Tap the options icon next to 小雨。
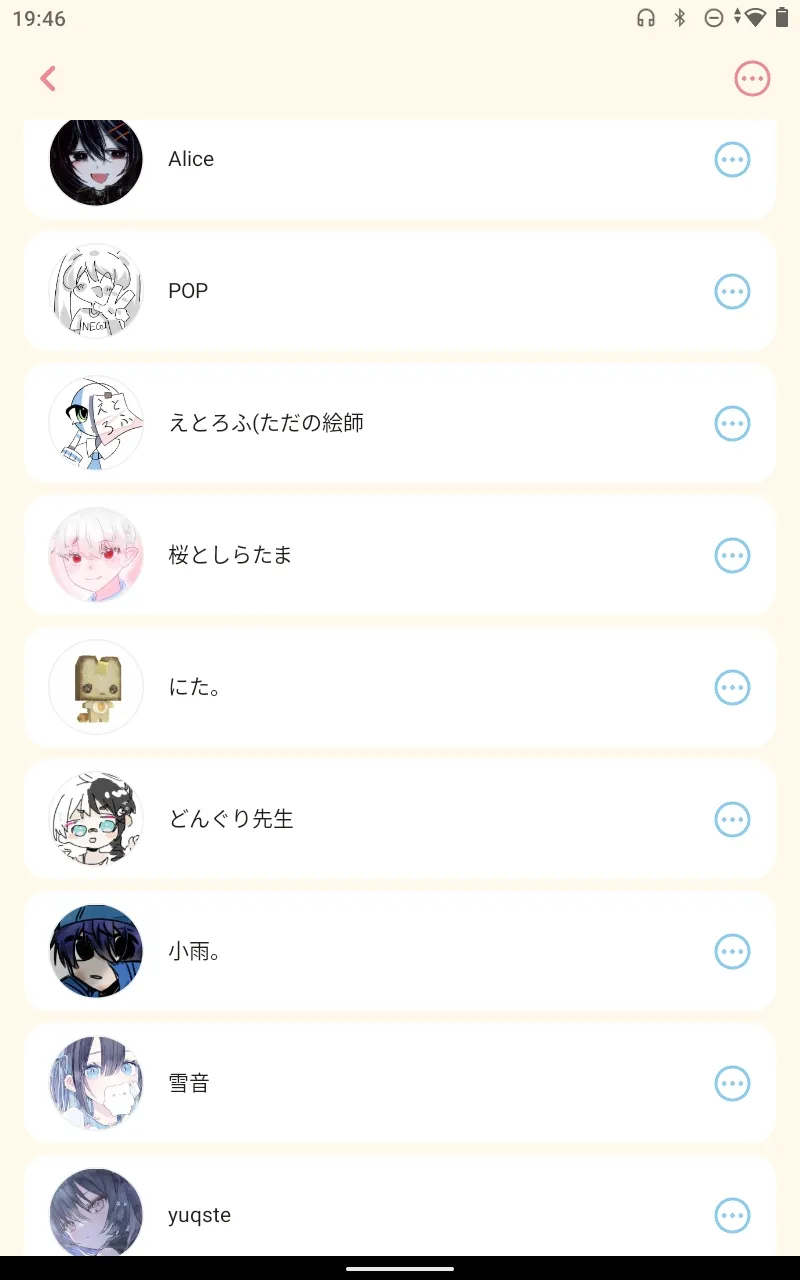800x1280 pixels. coord(732,951)
